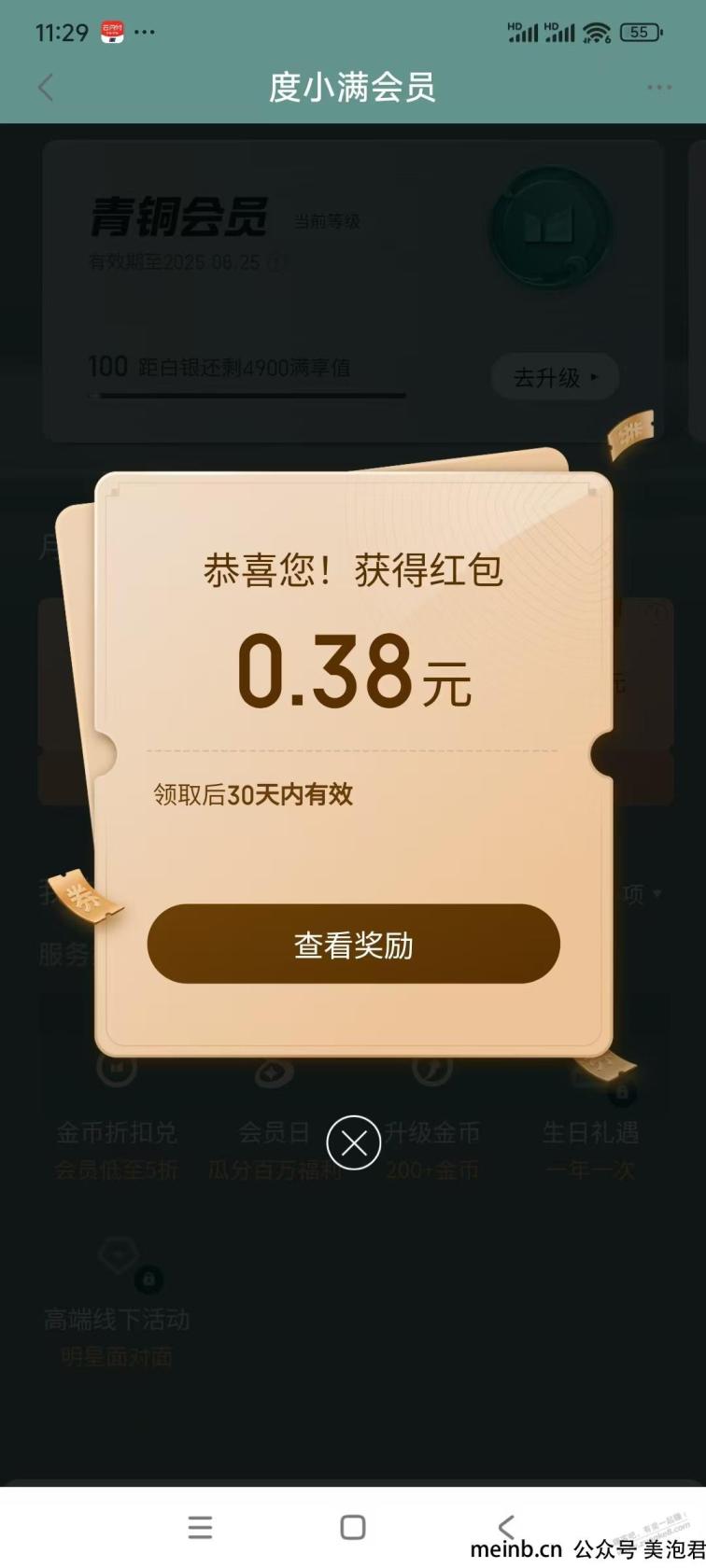Open the system recent apps menu

200,1527
